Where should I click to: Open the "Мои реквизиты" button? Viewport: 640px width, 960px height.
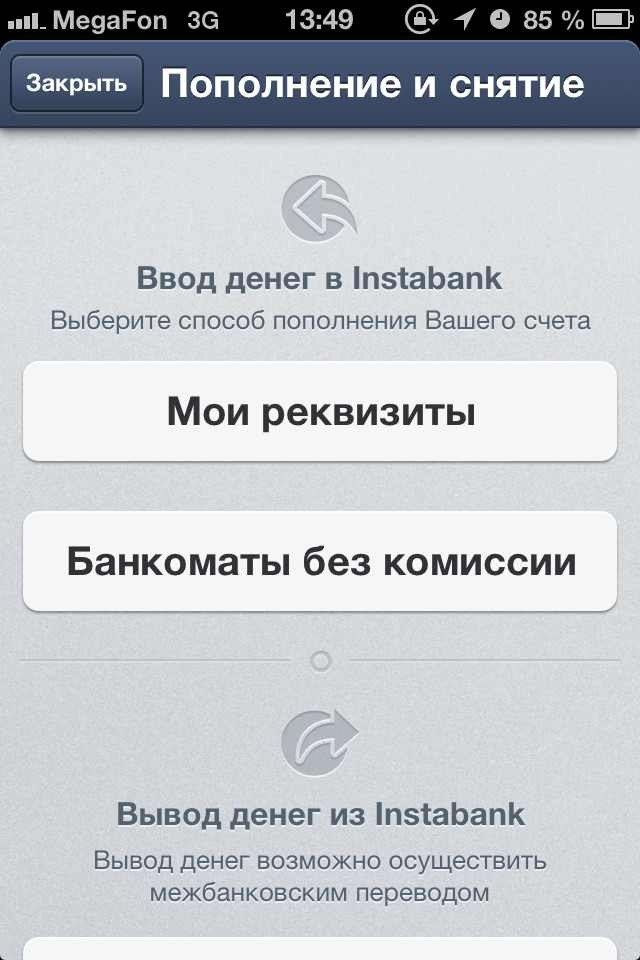[x=320, y=412]
